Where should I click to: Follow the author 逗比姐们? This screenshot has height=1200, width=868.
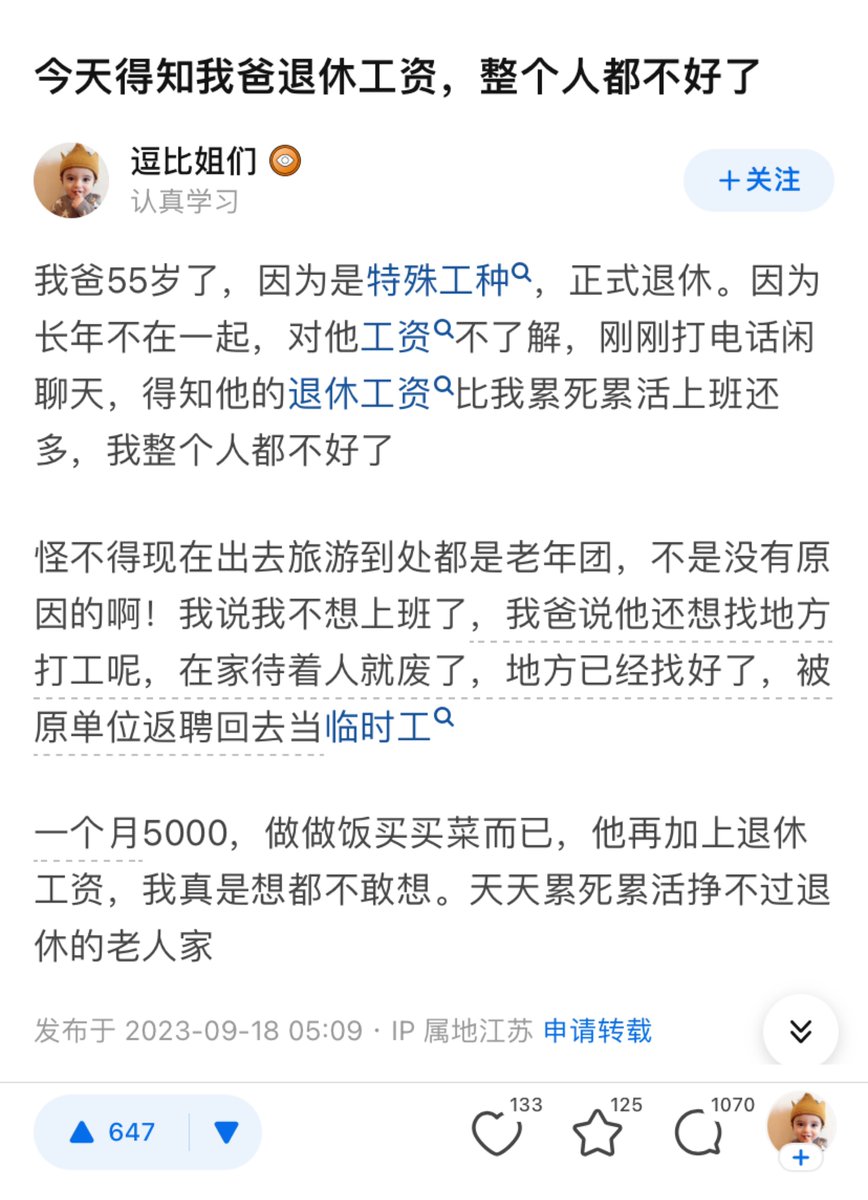tap(758, 180)
